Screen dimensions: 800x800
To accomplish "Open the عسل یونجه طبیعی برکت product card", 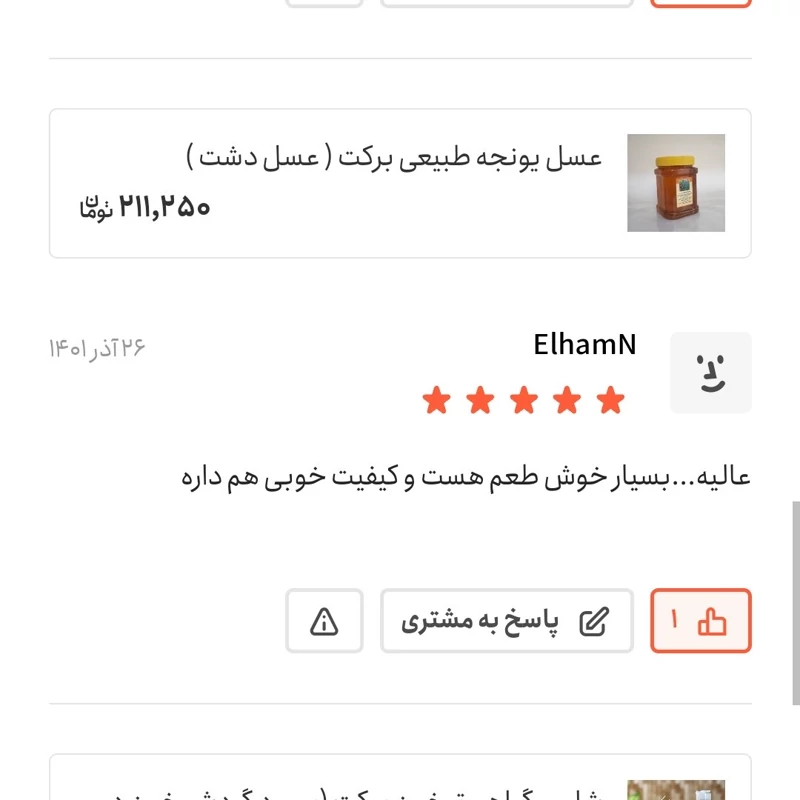I will (x=400, y=183).
